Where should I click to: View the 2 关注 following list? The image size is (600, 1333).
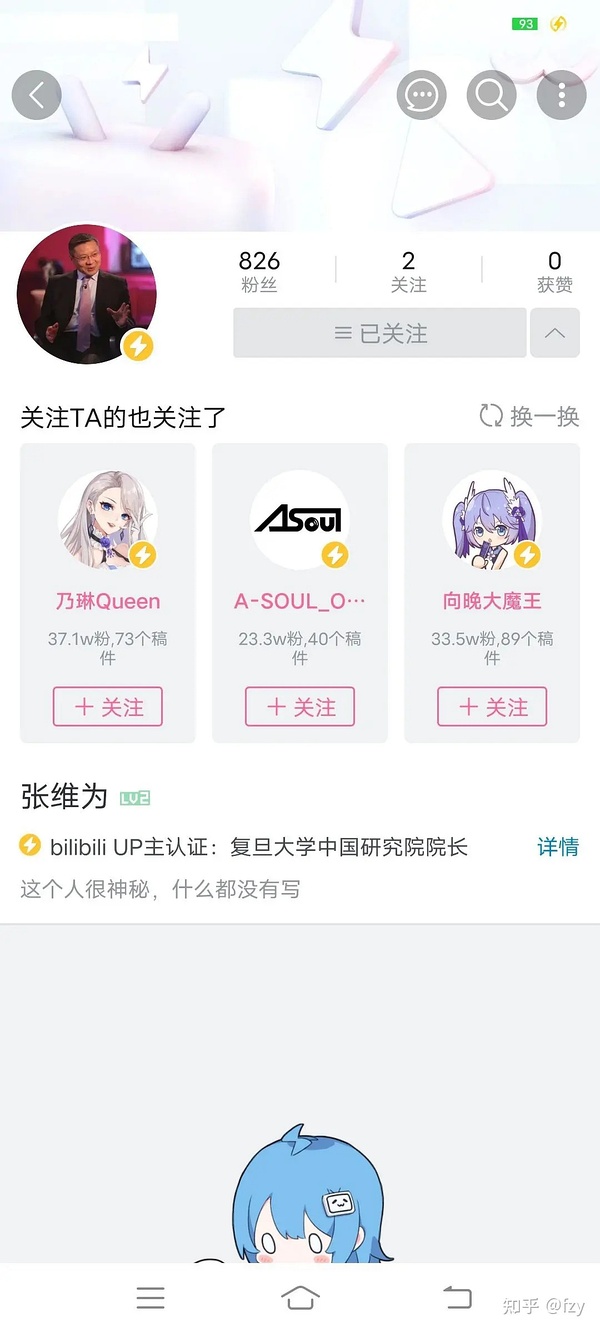[x=408, y=272]
